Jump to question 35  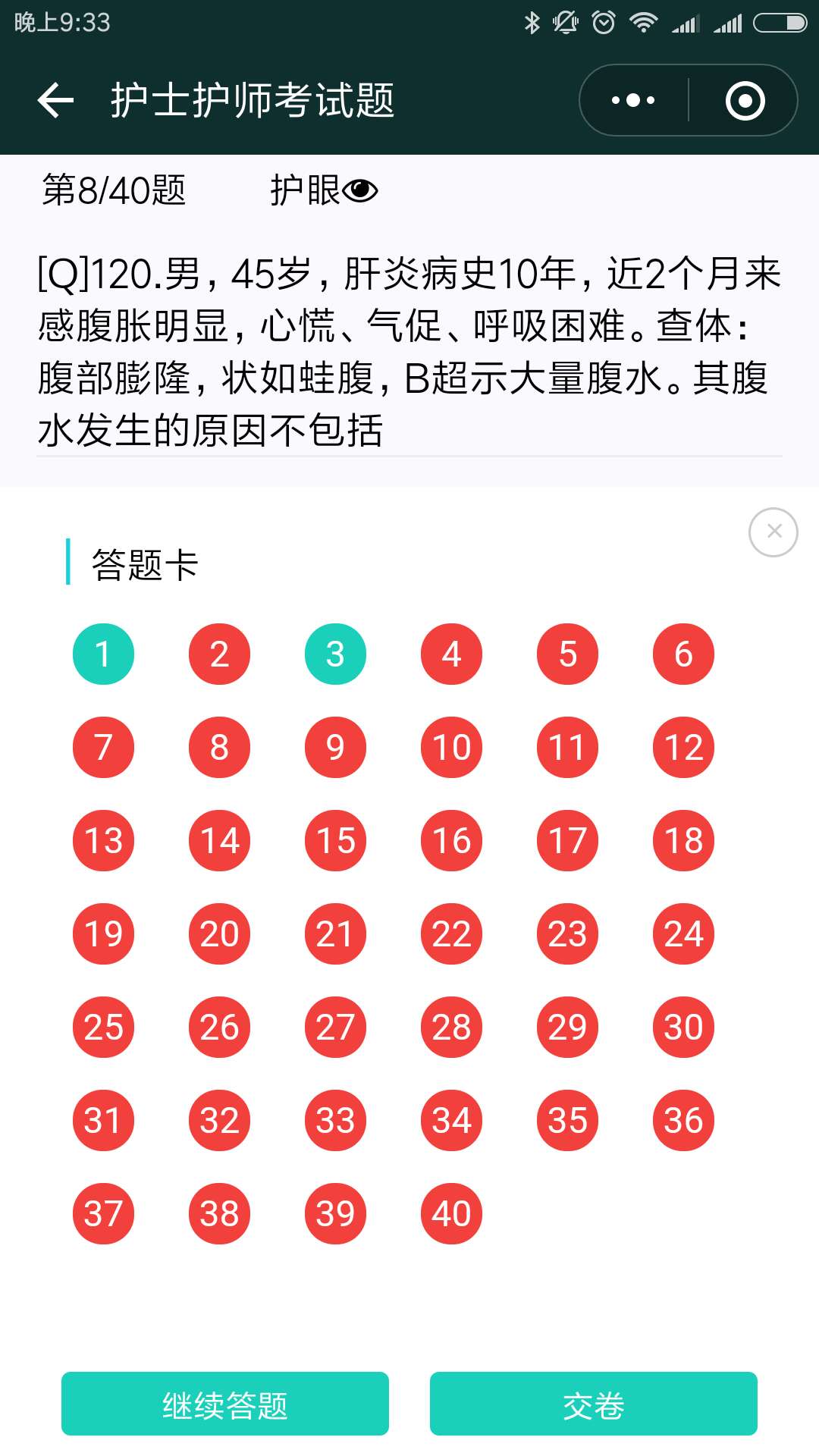pos(568,1120)
